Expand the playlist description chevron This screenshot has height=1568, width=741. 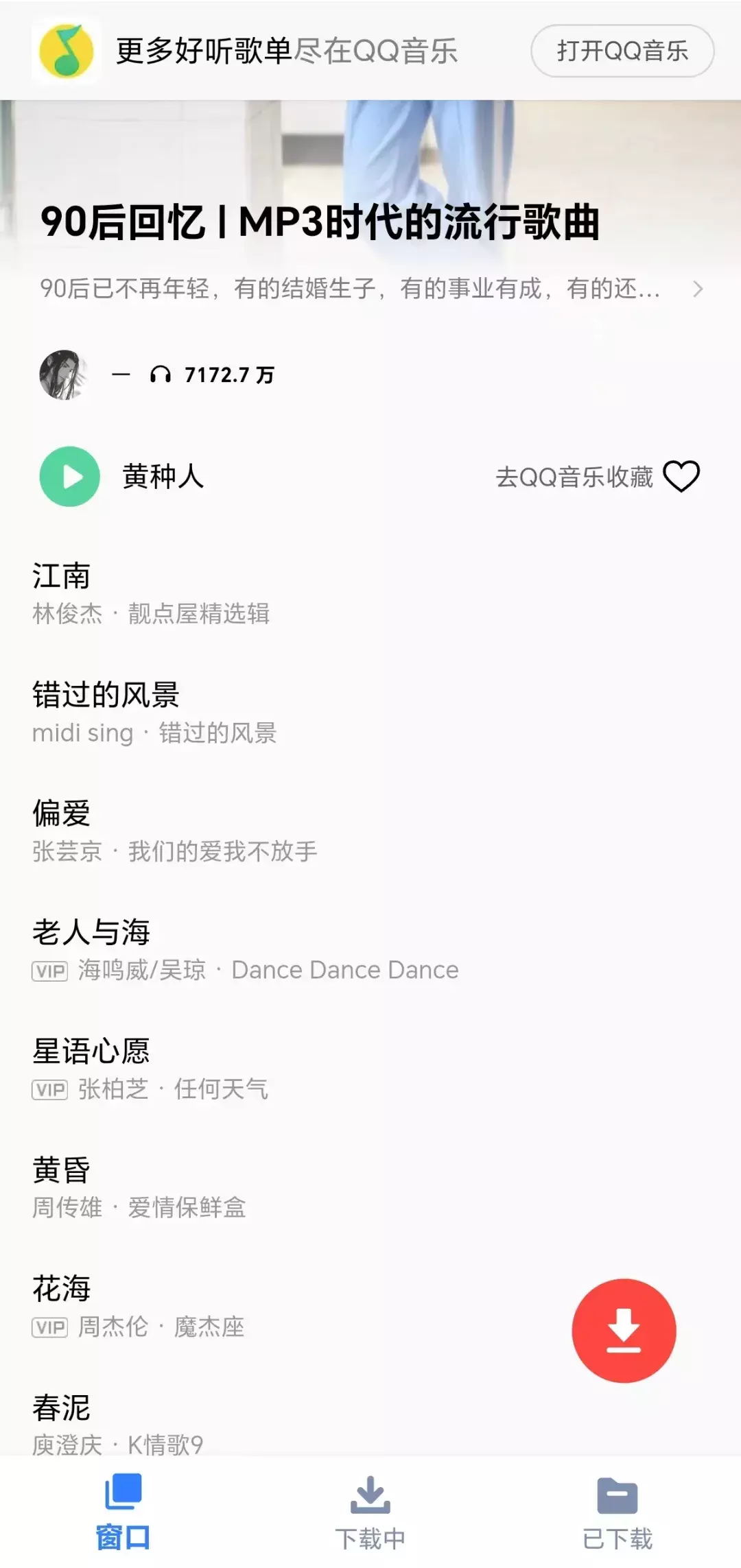pos(697,289)
